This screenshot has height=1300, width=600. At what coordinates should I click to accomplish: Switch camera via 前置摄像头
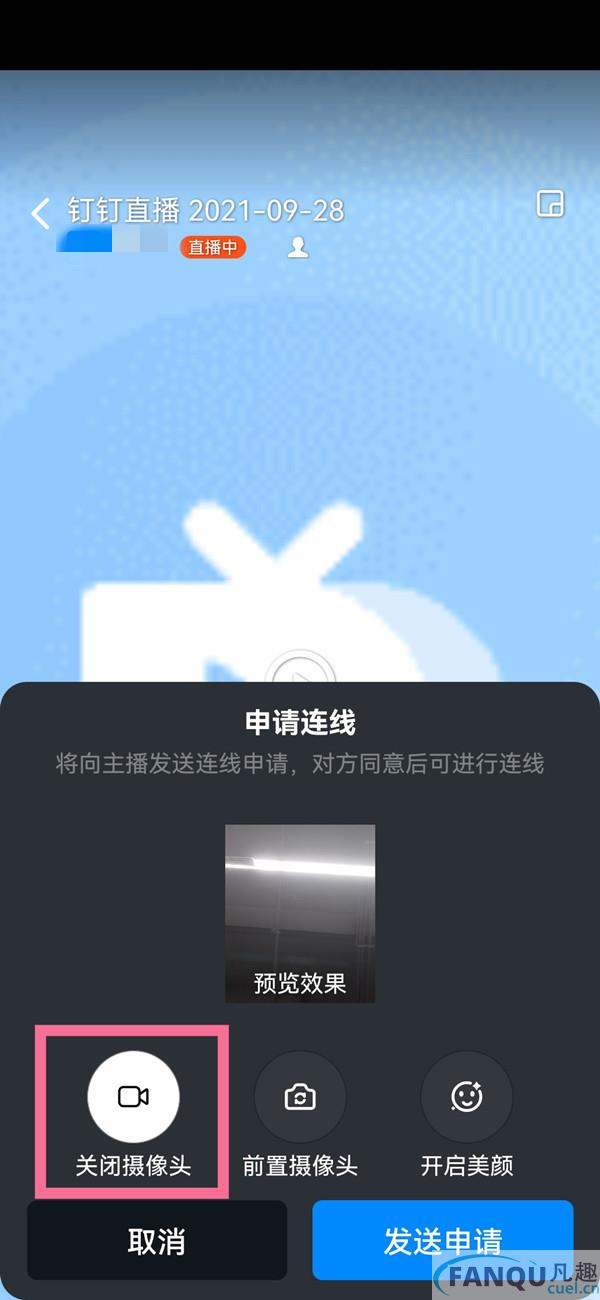[300, 1097]
